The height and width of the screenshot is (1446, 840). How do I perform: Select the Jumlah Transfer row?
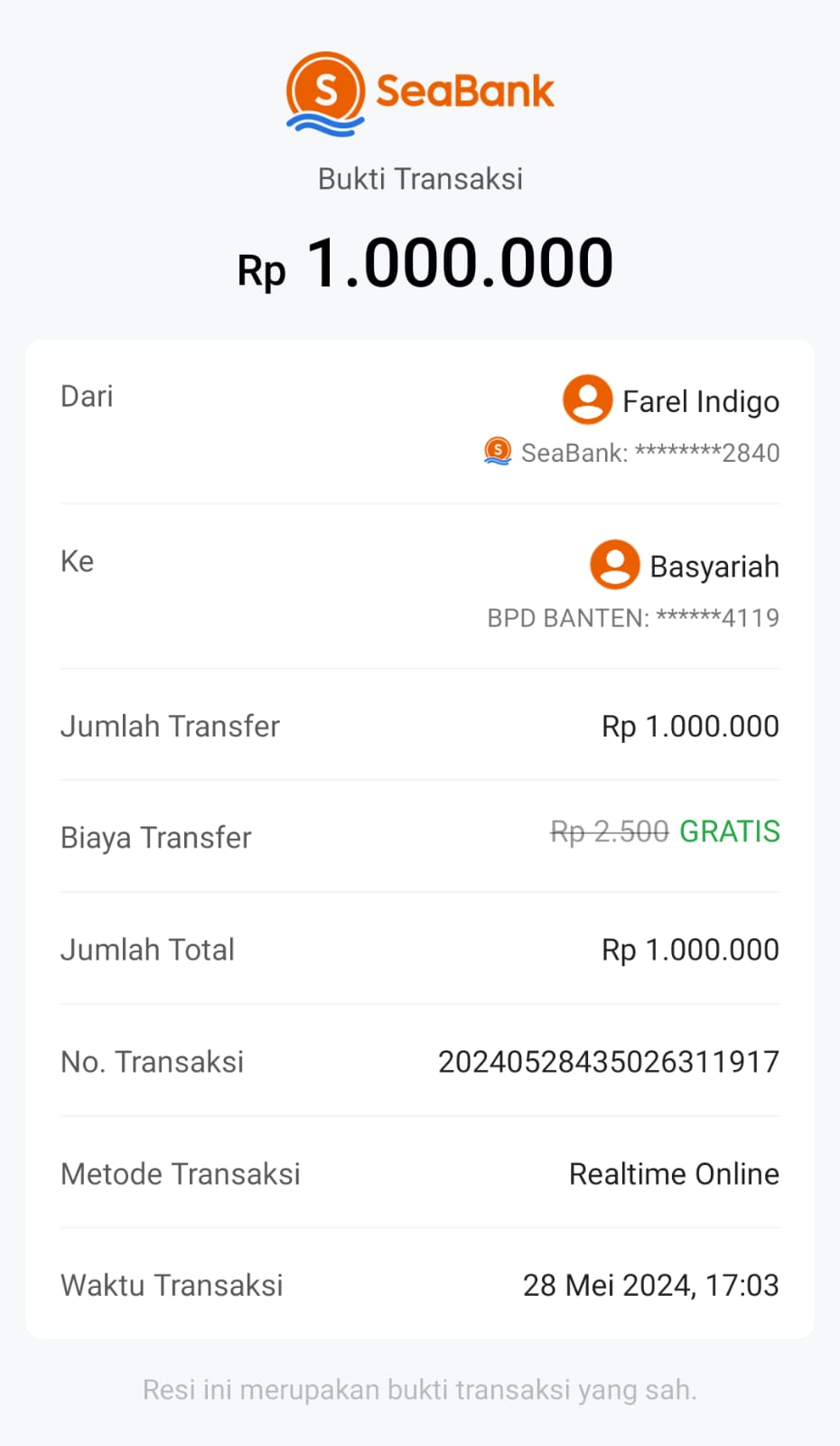coord(420,726)
